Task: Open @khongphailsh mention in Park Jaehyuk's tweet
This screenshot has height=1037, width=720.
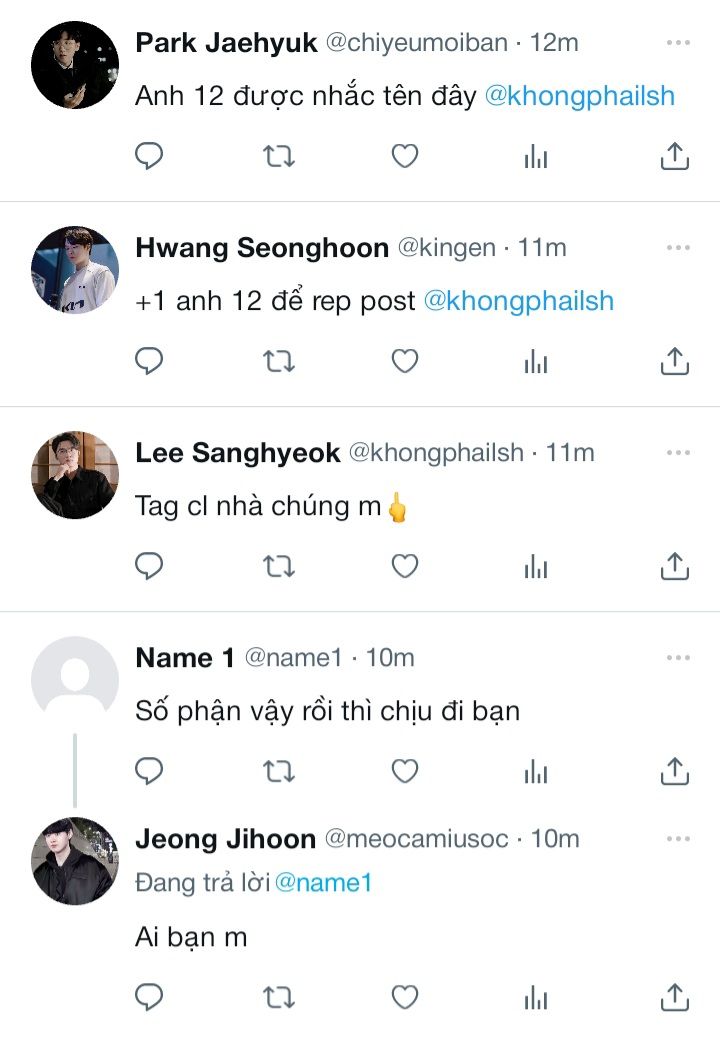Action: (580, 97)
